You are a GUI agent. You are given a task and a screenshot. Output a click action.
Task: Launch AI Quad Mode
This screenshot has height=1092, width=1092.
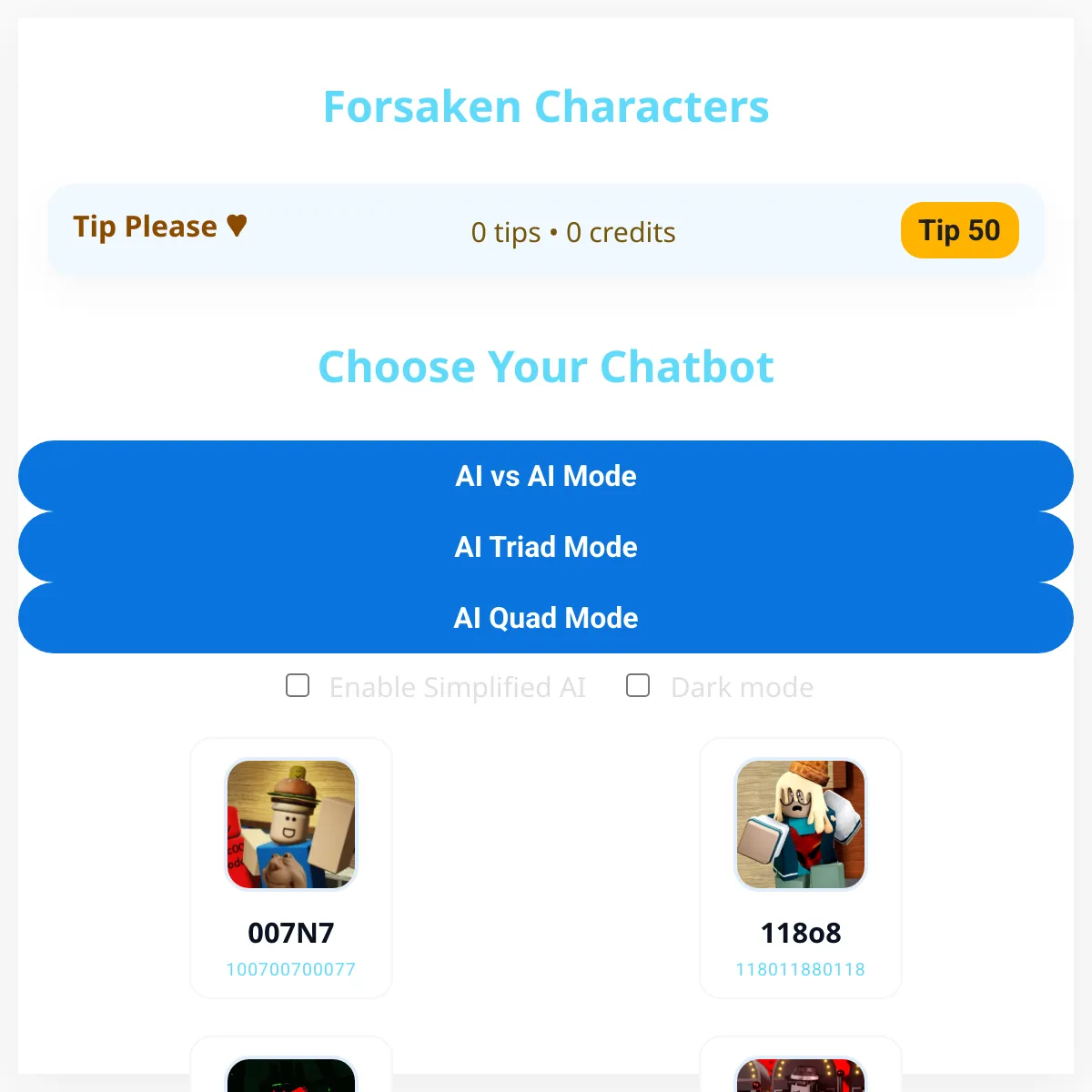point(546,618)
